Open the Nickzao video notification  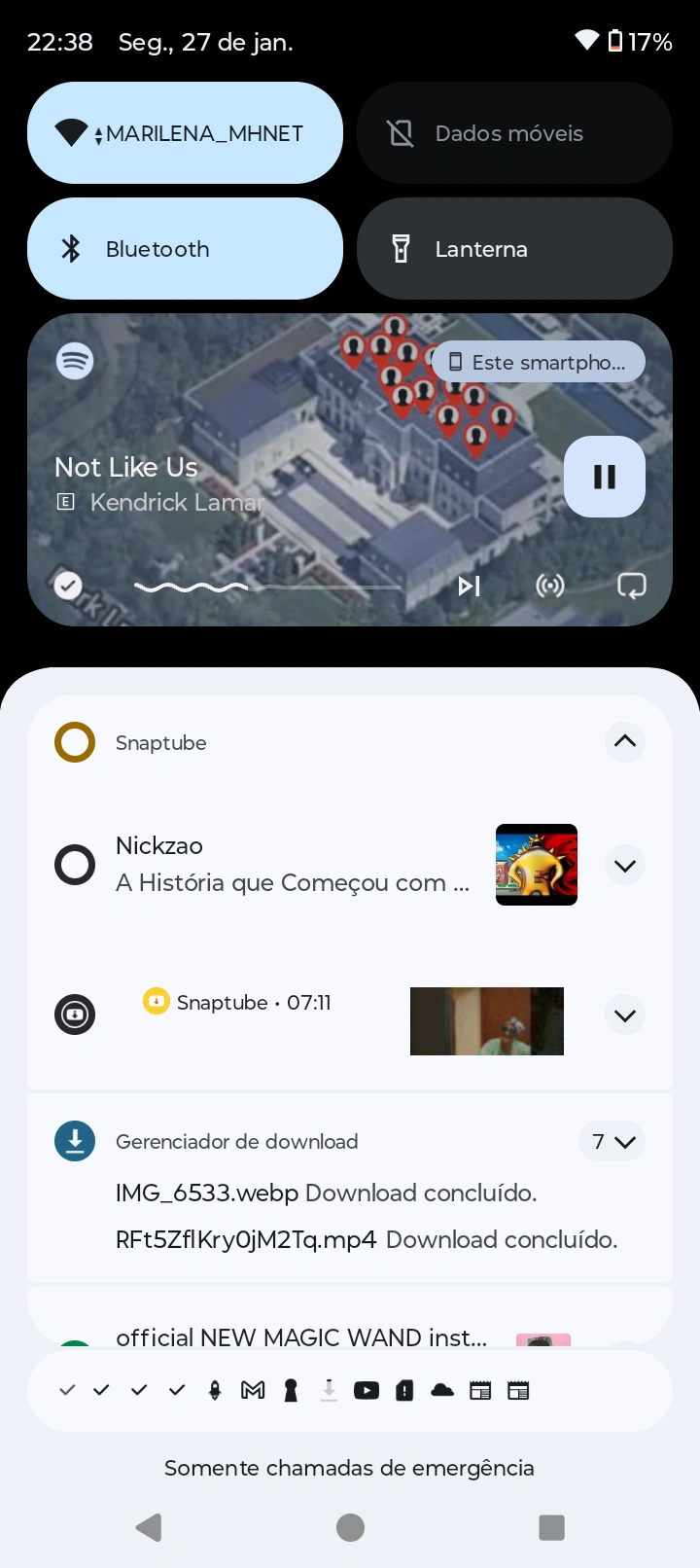tap(292, 865)
